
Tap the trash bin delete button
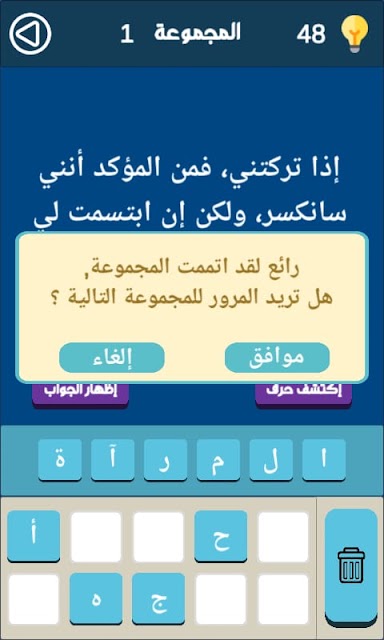point(351,568)
